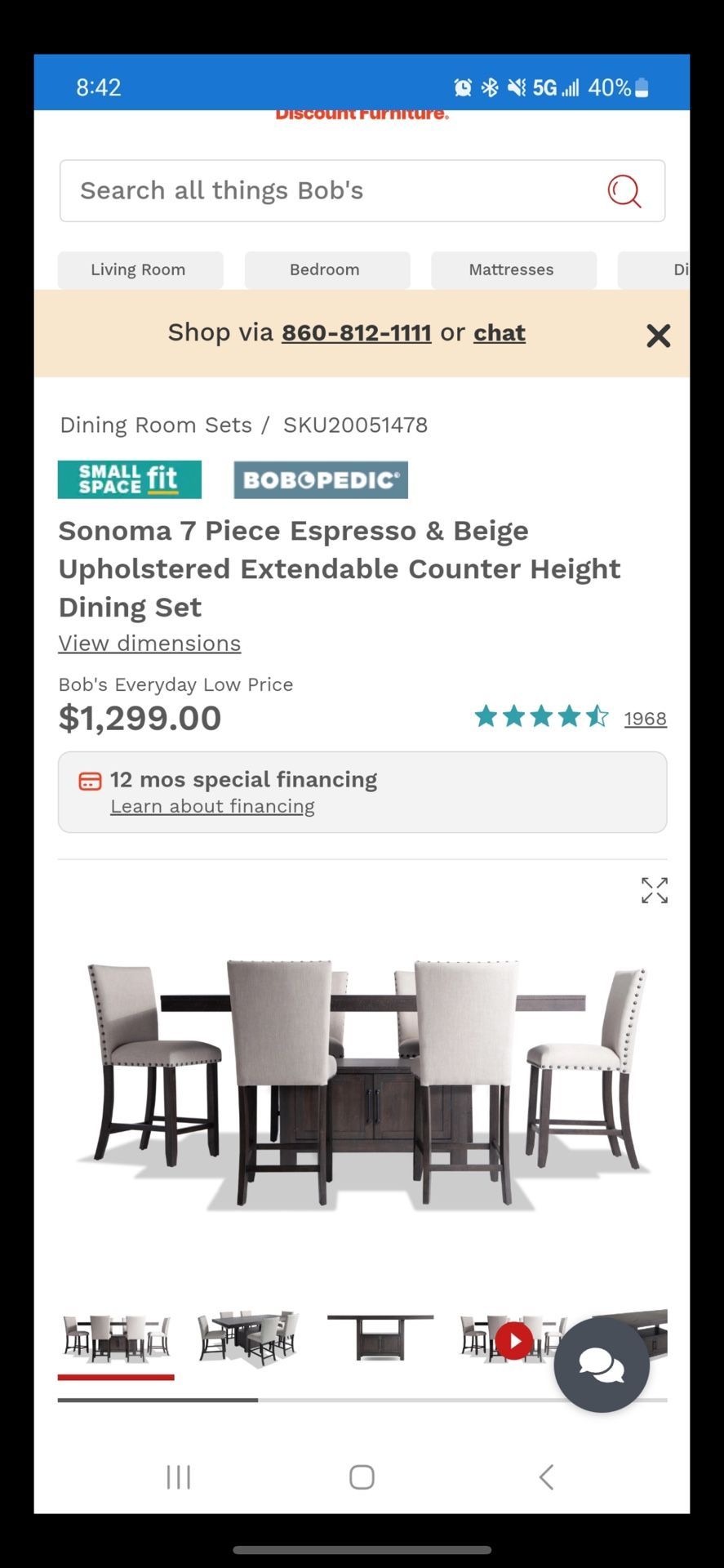
Task: Expand View dimensions details
Action: [x=149, y=644]
